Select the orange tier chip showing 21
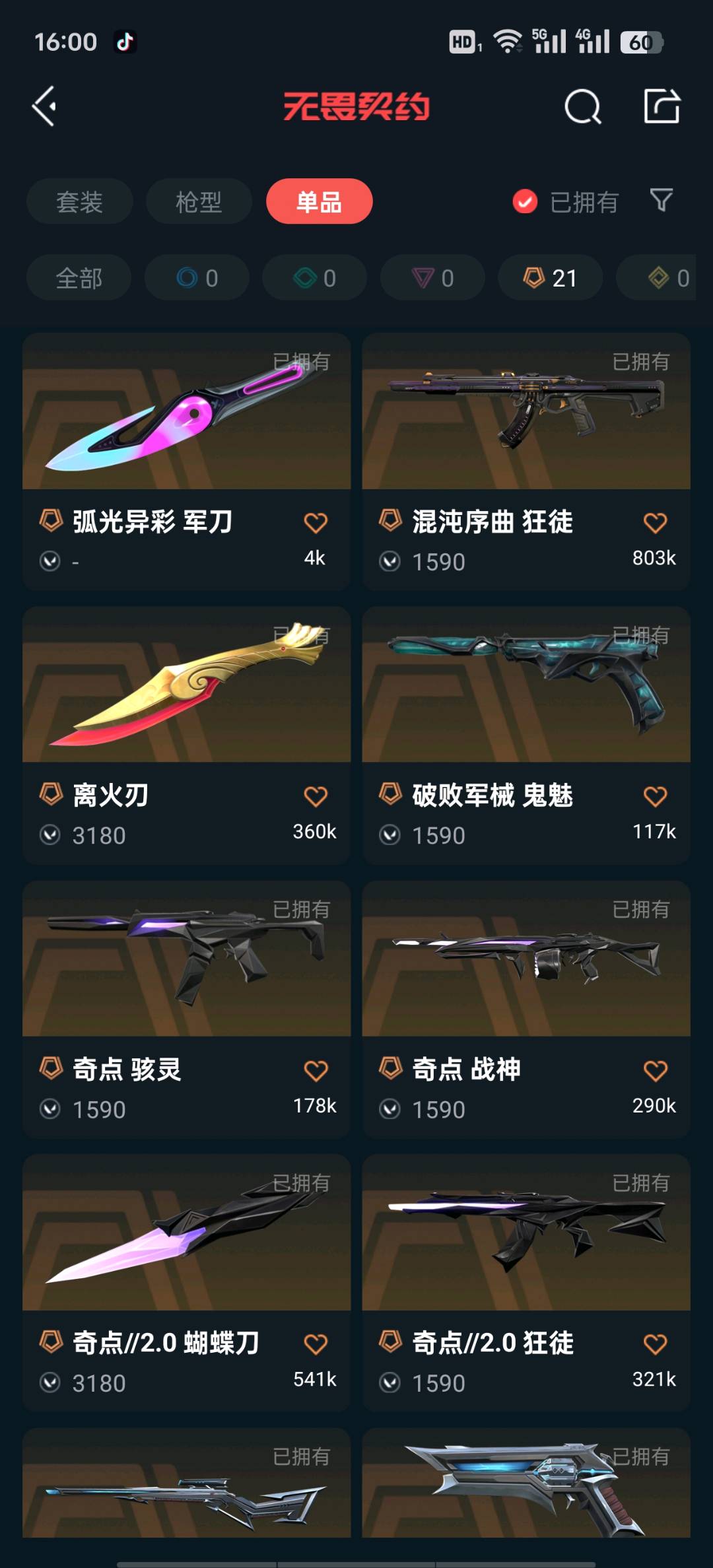The width and height of the screenshot is (713, 1568). point(550,278)
